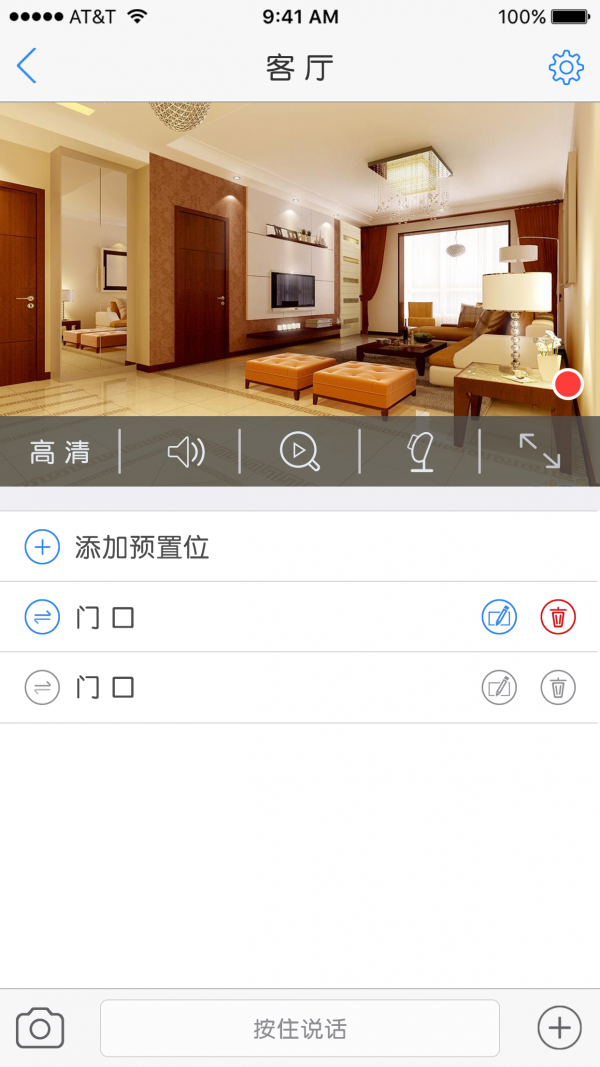Expand the video to fullscreen
The height and width of the screenshot is (1067, 600).
coord(539,452)
